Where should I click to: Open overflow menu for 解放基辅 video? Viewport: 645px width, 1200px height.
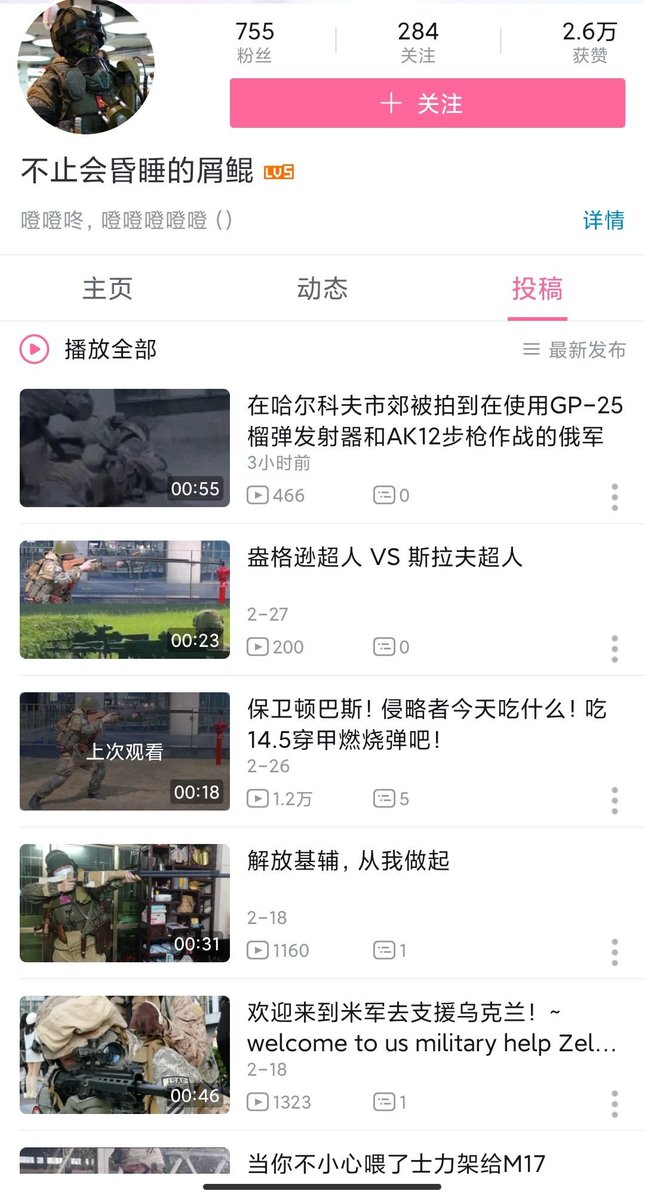pos(614,951)
